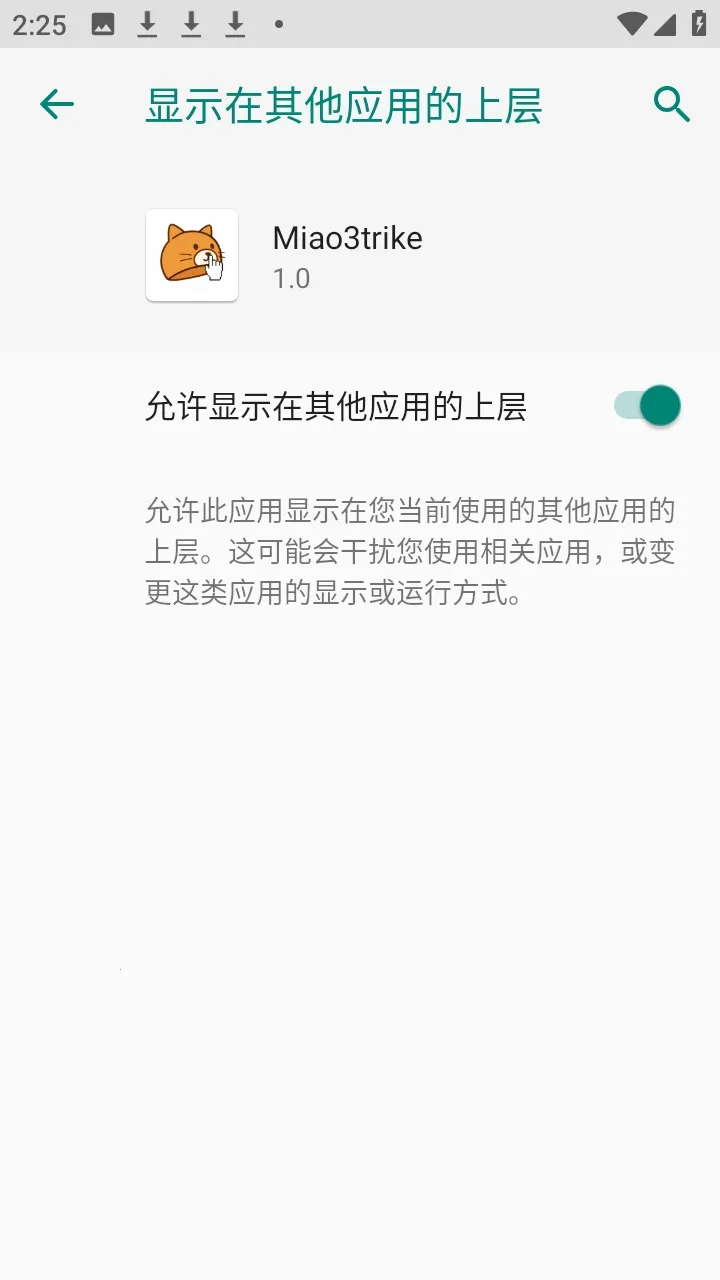Tap the Miao3trike cat app icon
This screenshot has width=720, height=1280.
click(x=192, y=255)
